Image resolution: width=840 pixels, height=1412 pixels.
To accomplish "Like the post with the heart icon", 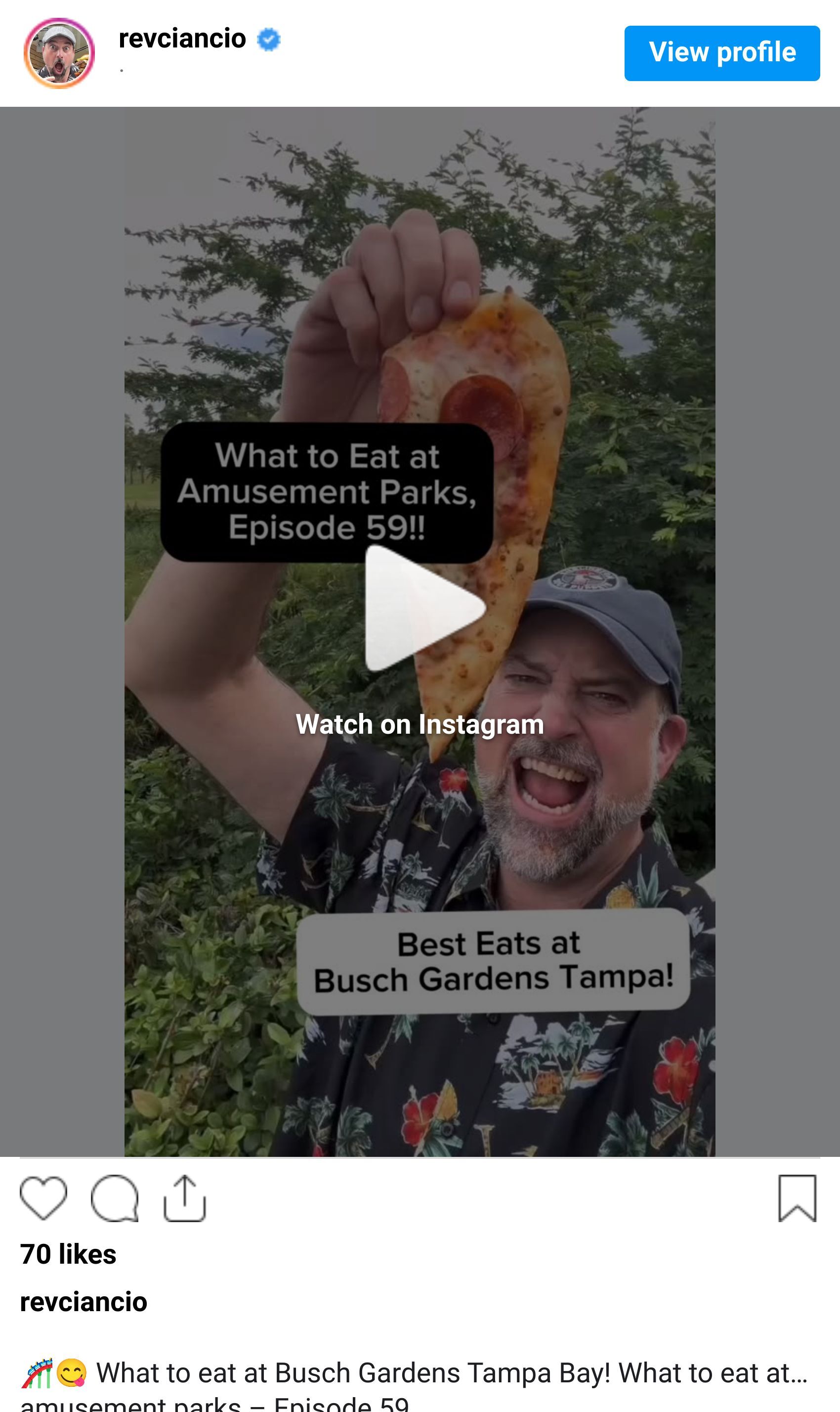I will pos(43,1198).
